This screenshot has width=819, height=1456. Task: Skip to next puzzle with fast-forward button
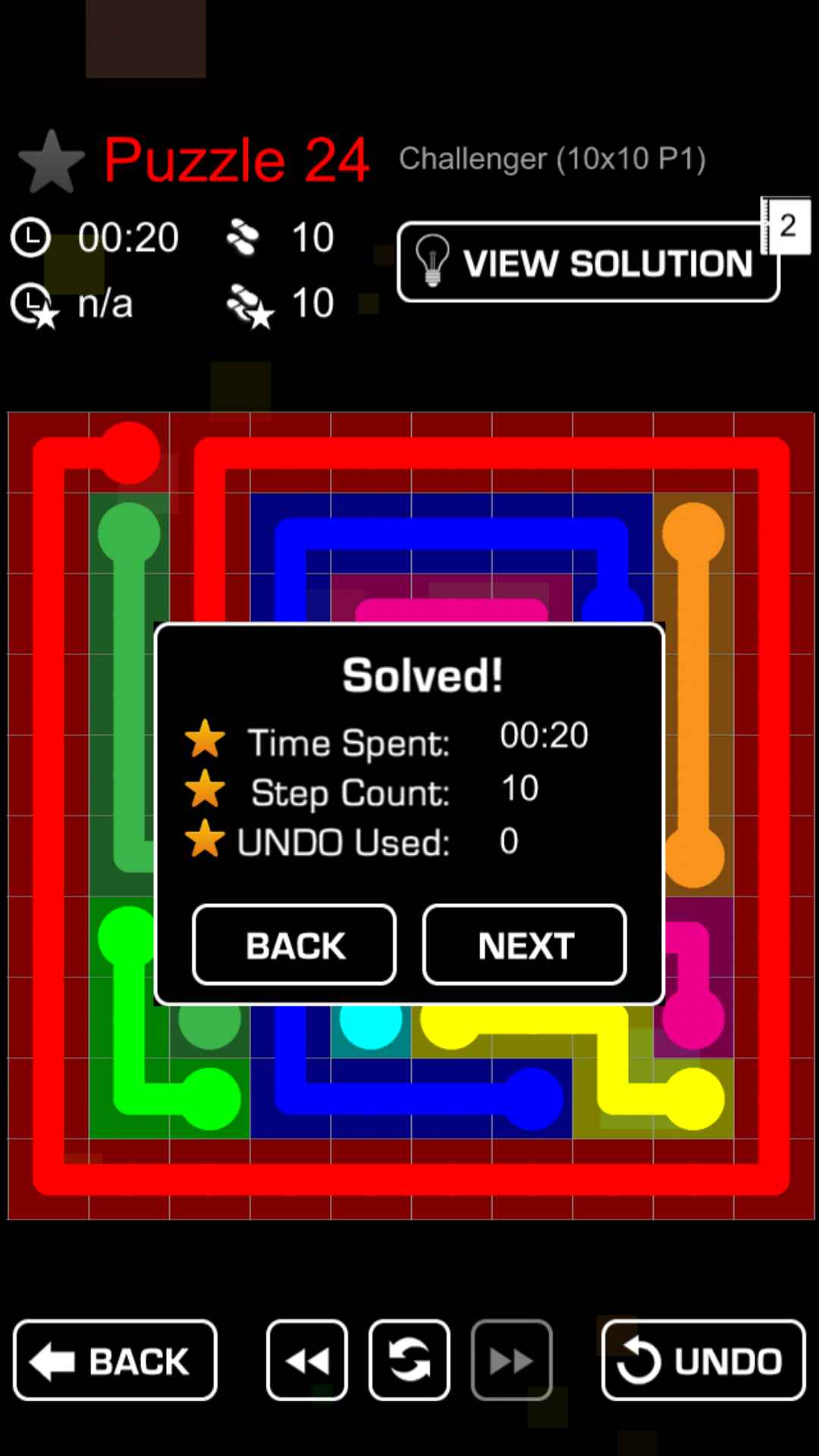click(511, 1360)
